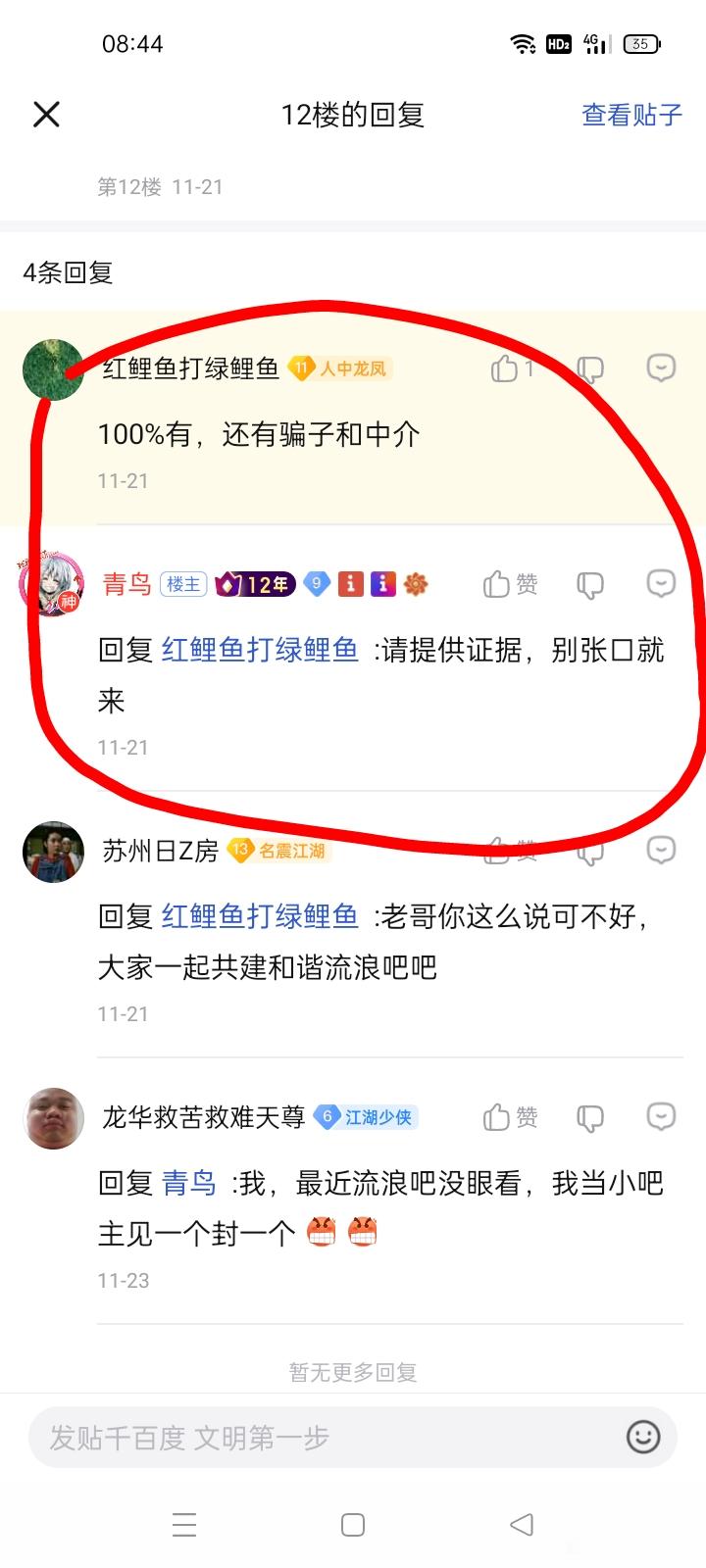Dislike 青鸟's reply
Screen dimensions: 706x1568
pos(590,585)
